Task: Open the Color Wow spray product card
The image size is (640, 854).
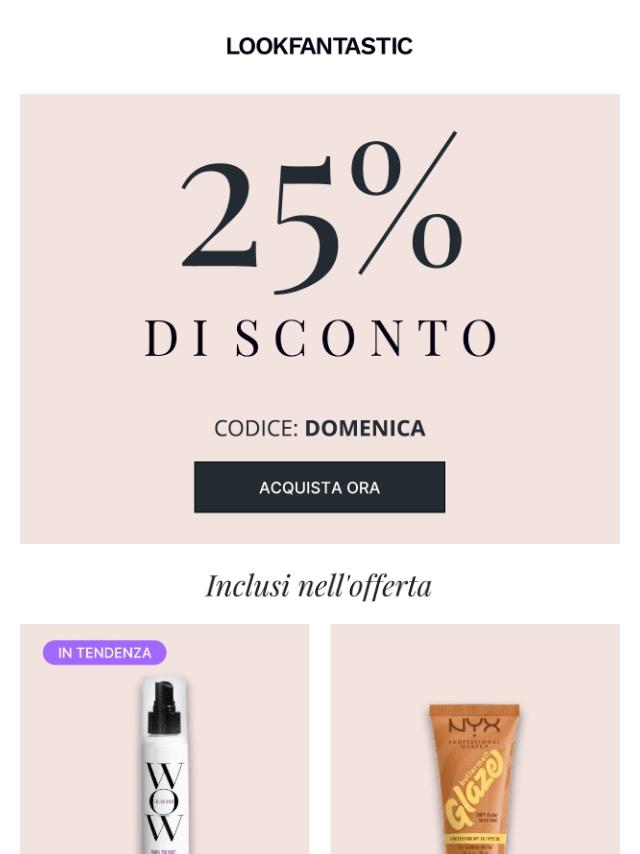Action: click(164, 739)
